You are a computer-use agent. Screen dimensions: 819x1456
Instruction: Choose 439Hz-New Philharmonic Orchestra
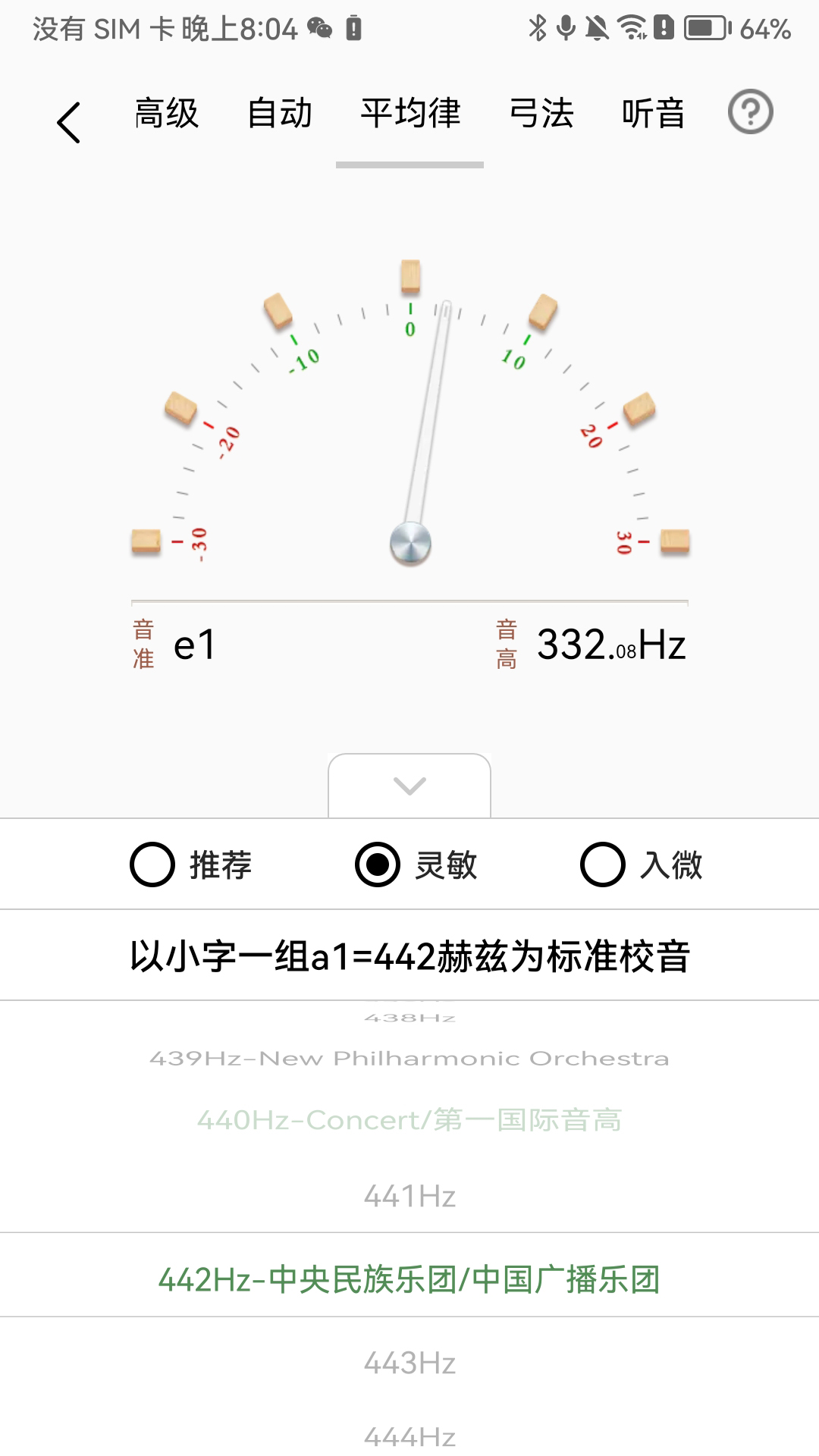(409, 1056)
